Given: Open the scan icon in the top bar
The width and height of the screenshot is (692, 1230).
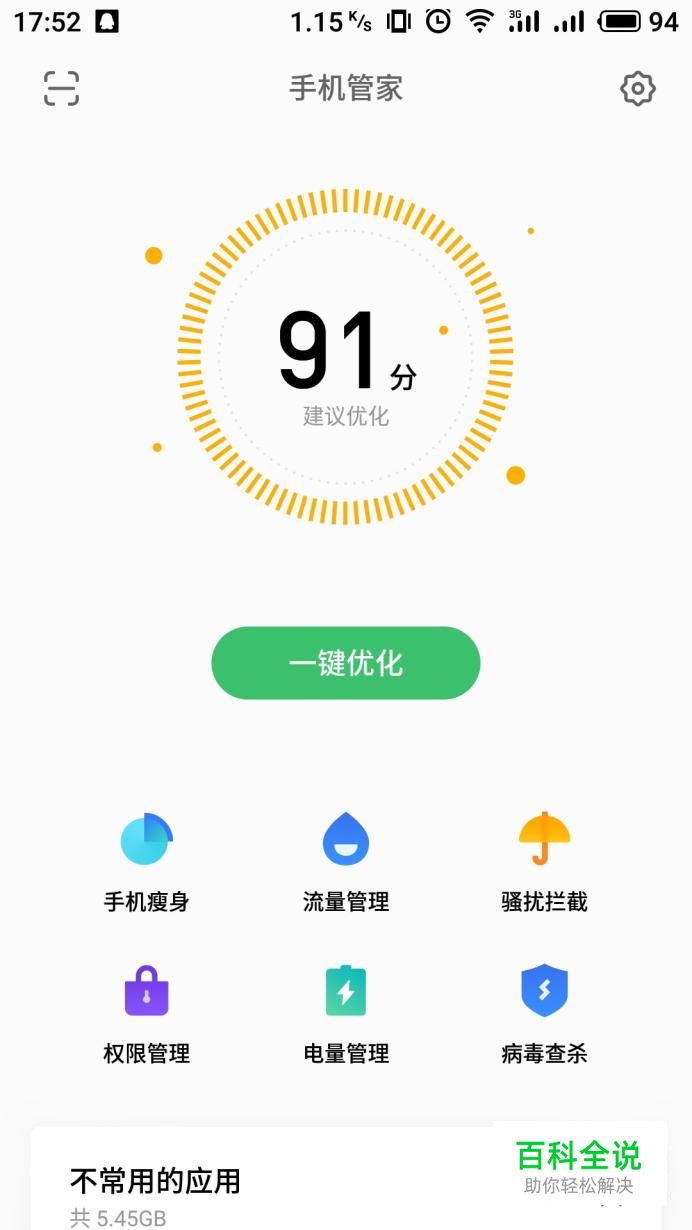Looking at the screenshot, I should [61, 89].
